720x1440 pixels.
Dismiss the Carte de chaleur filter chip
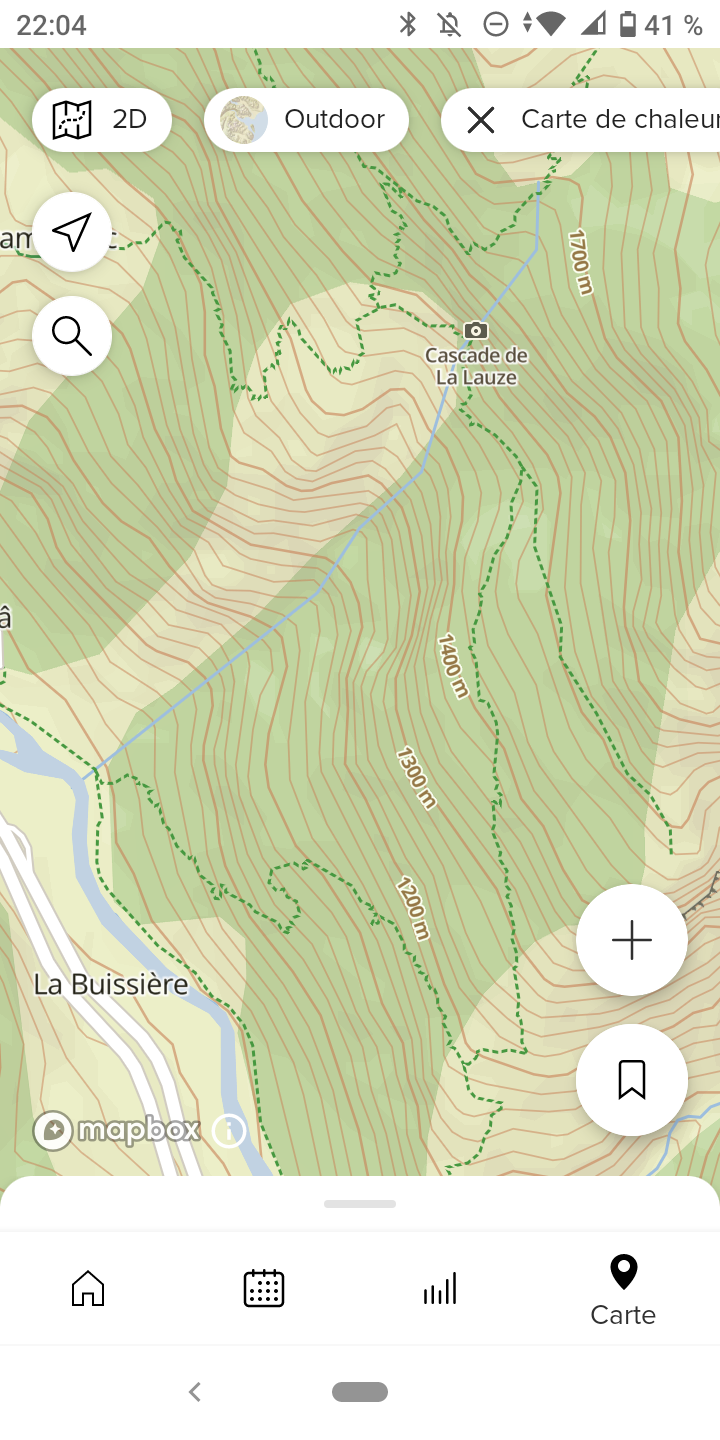[481, 120]
